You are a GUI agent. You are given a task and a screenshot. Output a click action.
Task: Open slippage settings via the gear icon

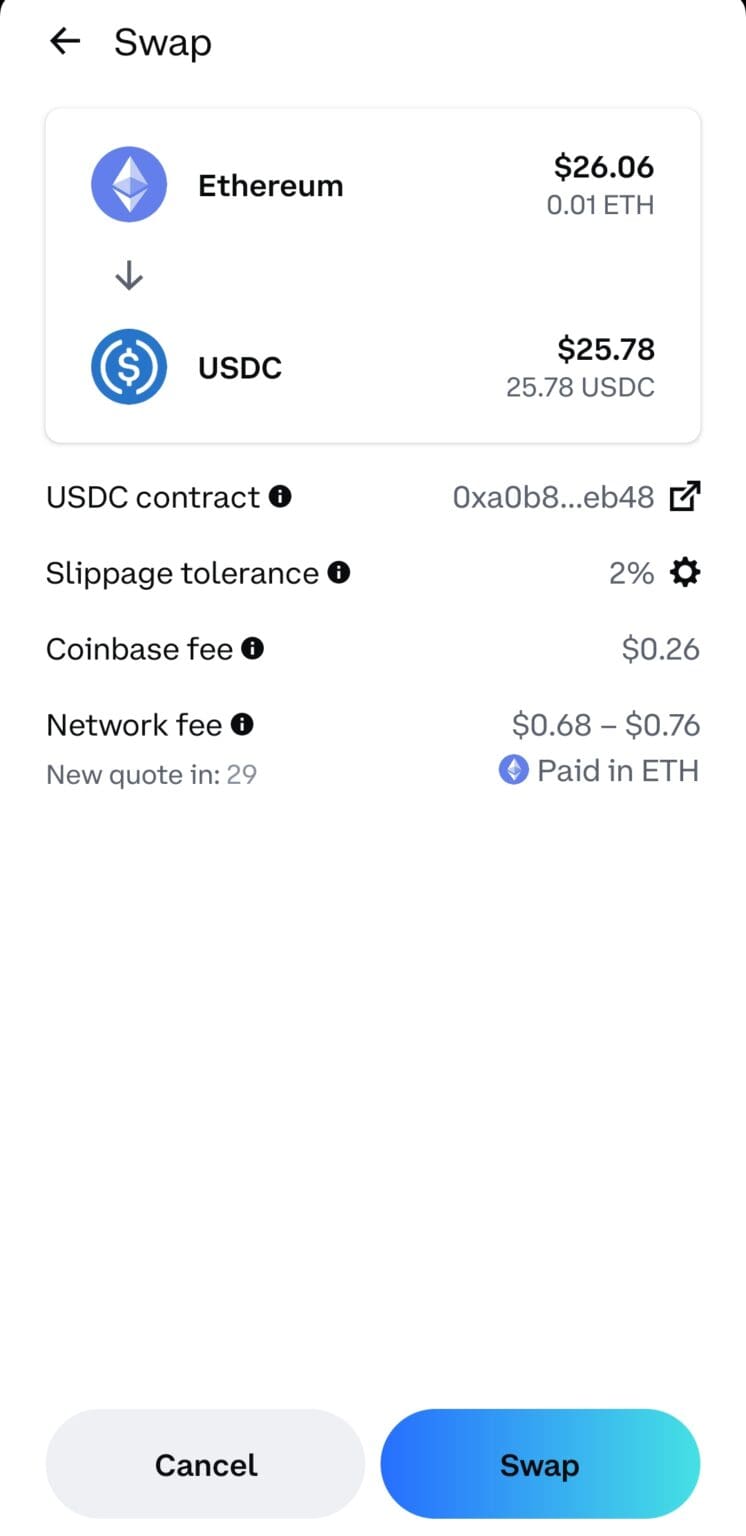tap(685, 572)
